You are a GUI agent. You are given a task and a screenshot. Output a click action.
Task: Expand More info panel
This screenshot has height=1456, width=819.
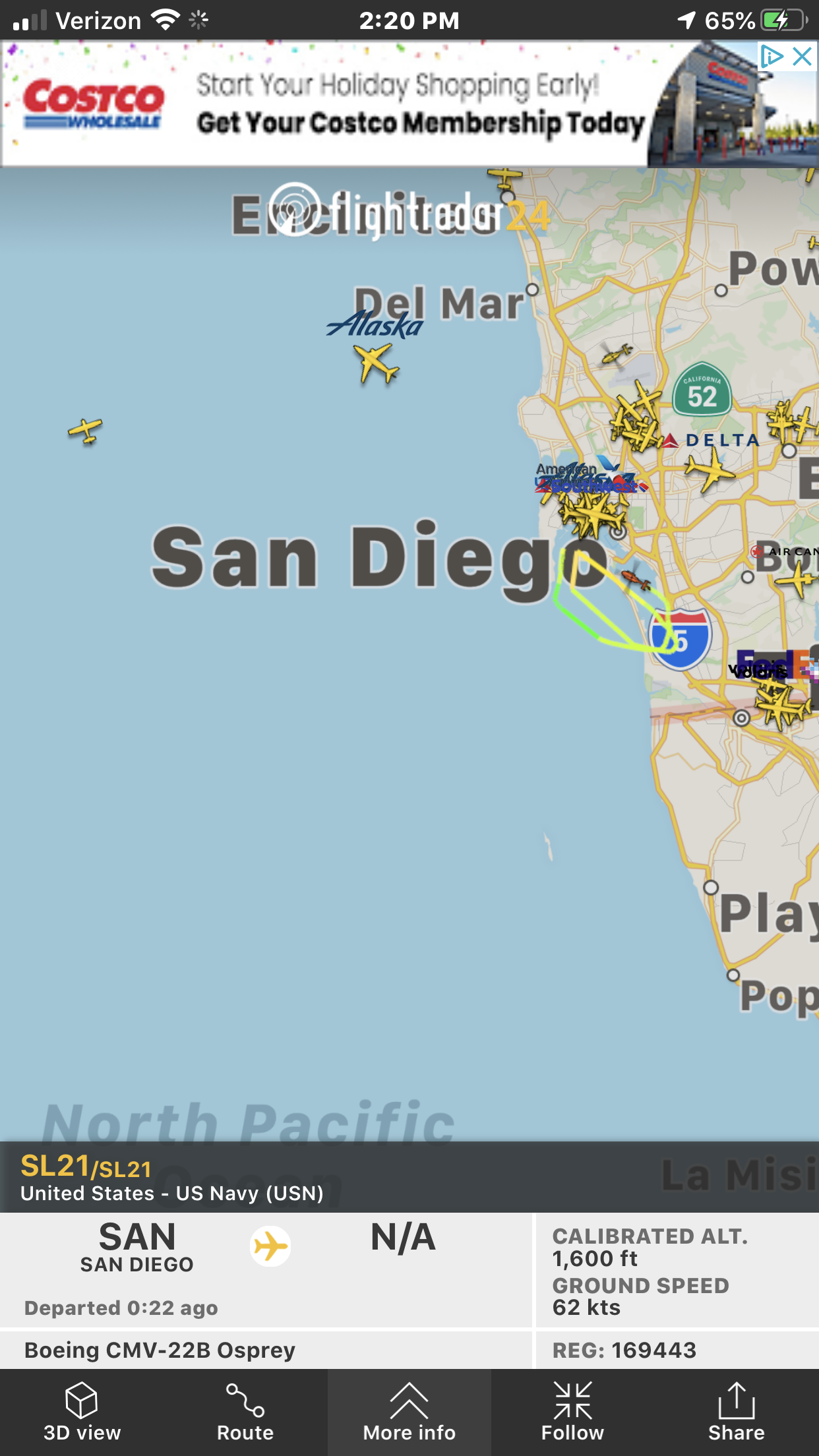pyautogui.click(x=409, y=1412)
